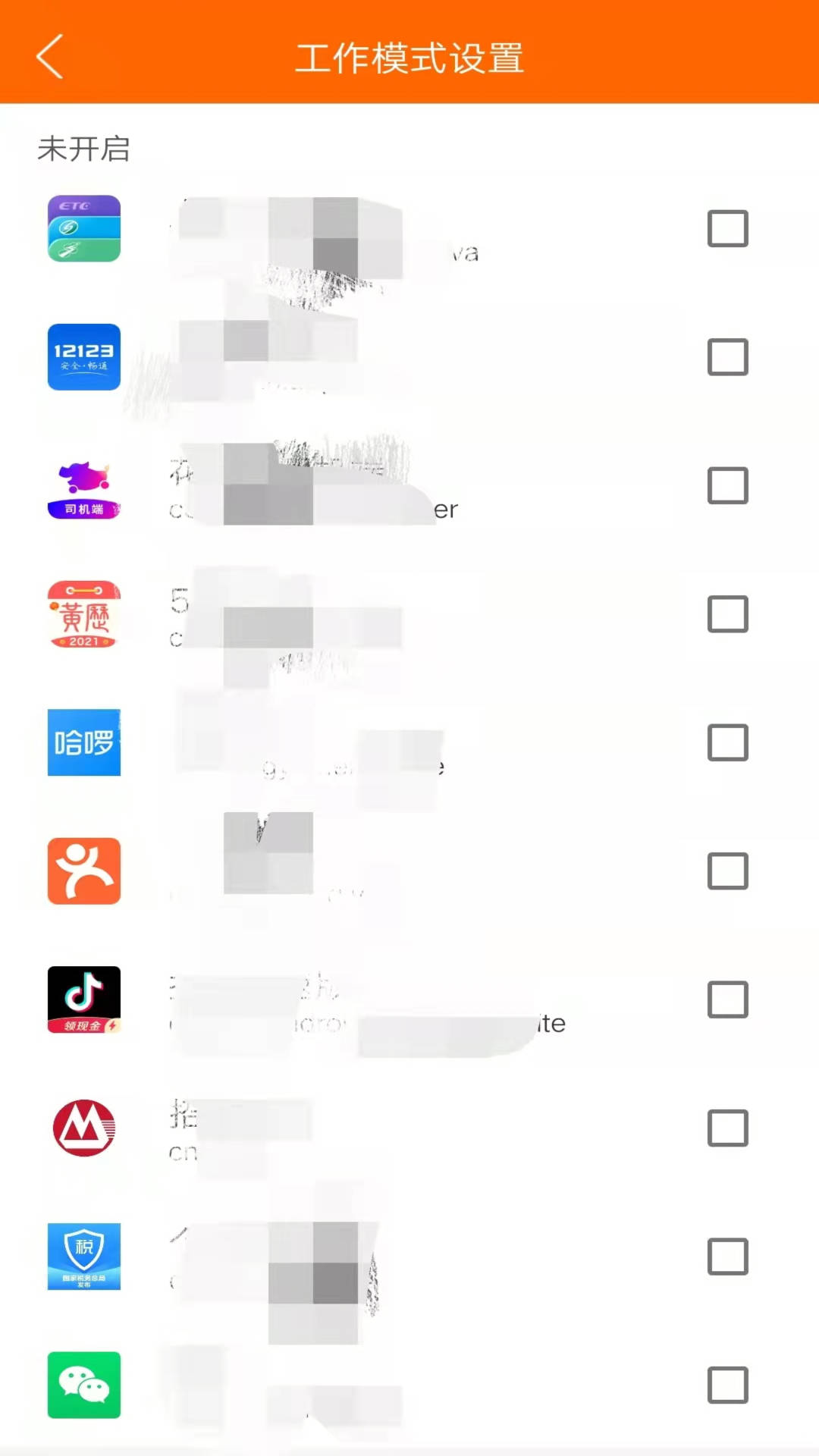Check the box for the 黄历2021 app

point(727,614)
